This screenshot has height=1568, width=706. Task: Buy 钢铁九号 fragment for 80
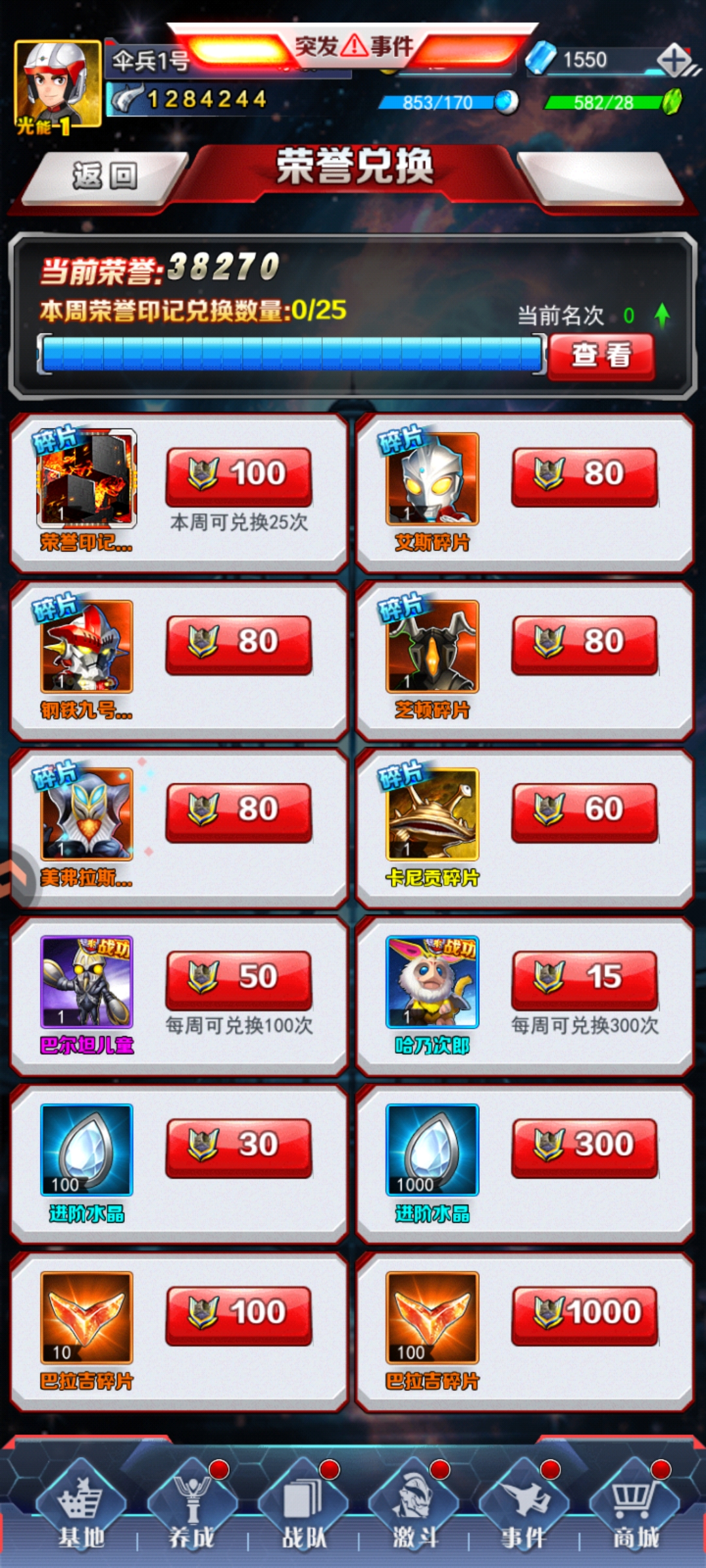point(239,643)
